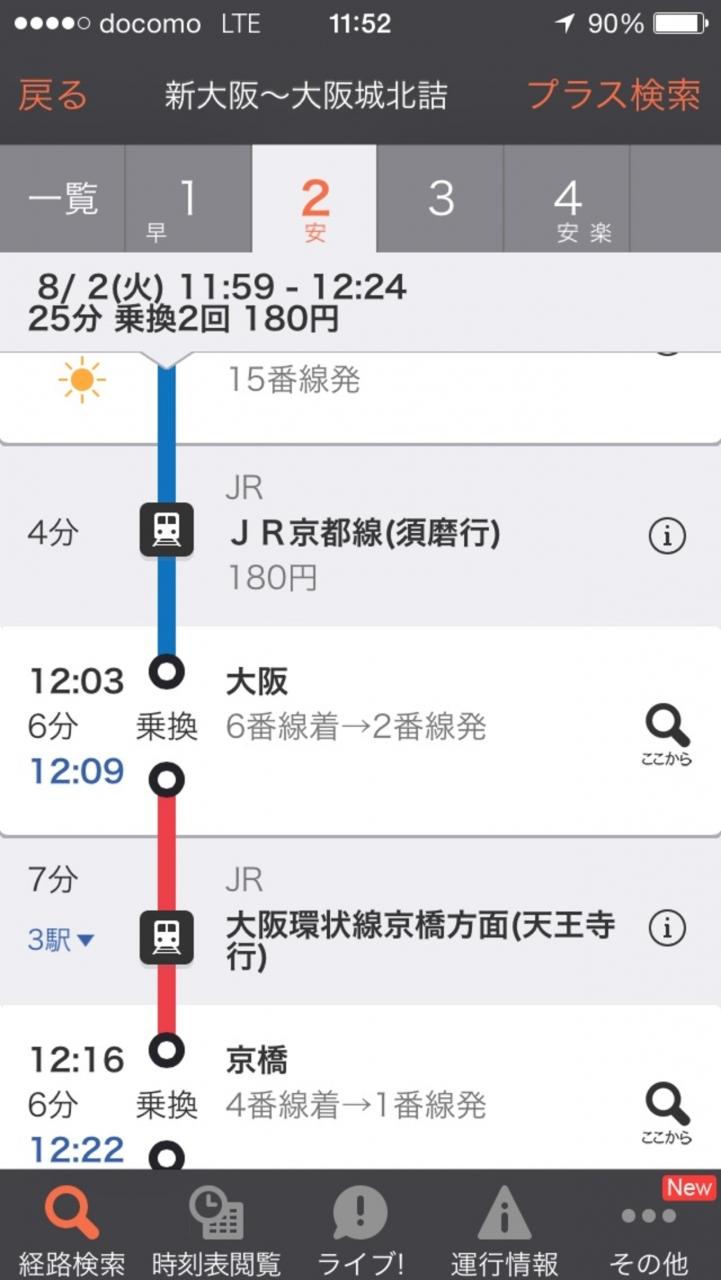Image resolution: width=721 pixels, height=1280 pixels.
Task: Show info for 大阪環状線京橋方面(天王寺行)
Action: tap(667, 928)
